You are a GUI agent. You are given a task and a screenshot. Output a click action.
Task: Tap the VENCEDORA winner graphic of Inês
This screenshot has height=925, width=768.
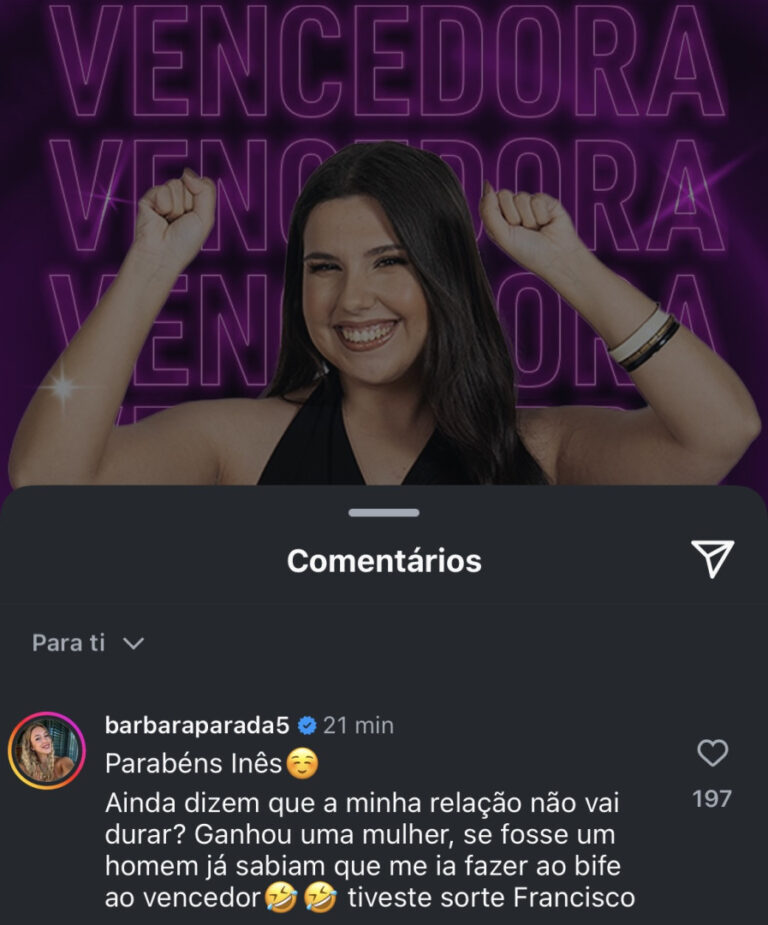tap(384, 240)
